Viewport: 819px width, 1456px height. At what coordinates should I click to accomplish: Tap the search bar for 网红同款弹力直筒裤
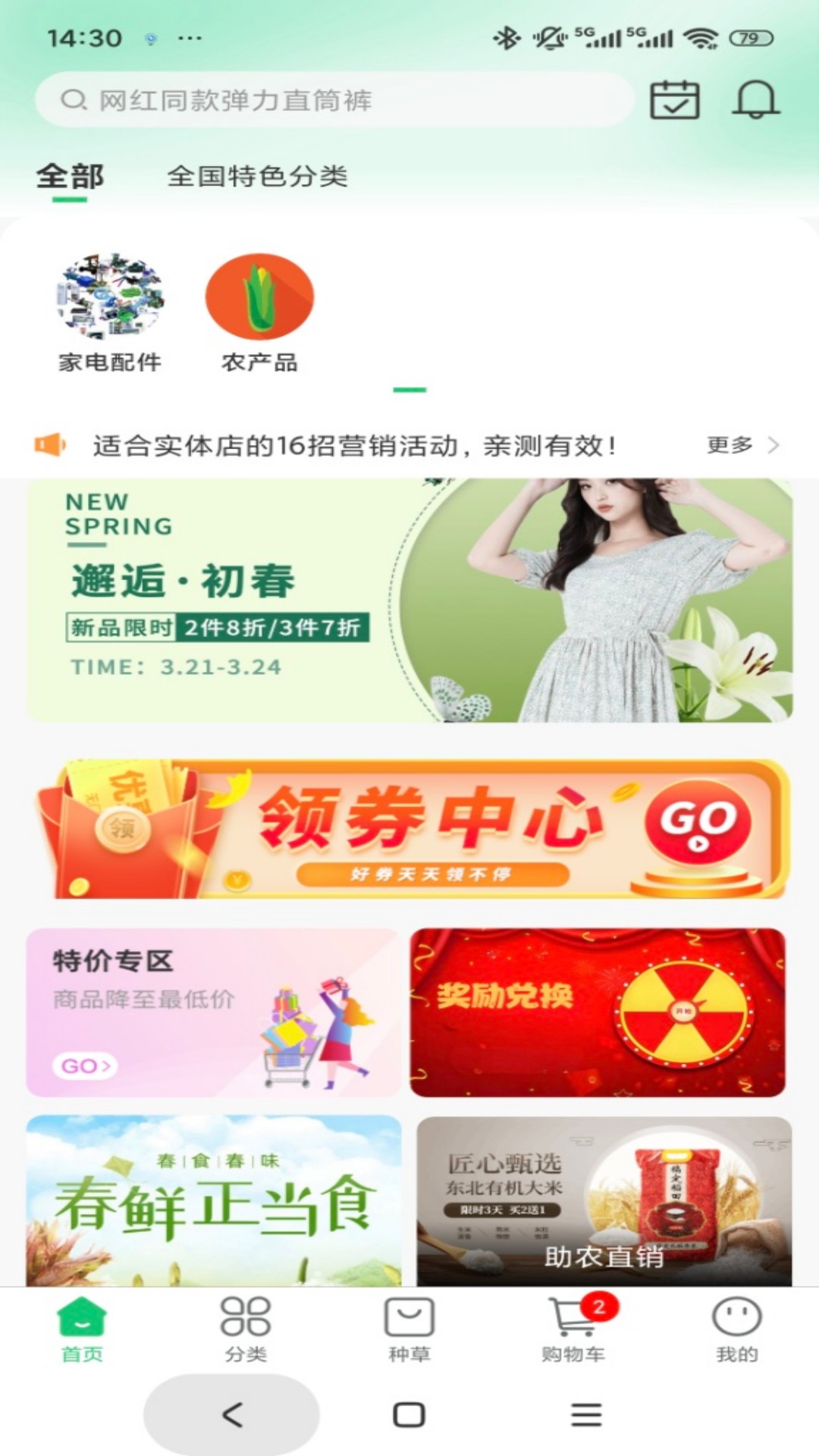[x=334, y=99]
